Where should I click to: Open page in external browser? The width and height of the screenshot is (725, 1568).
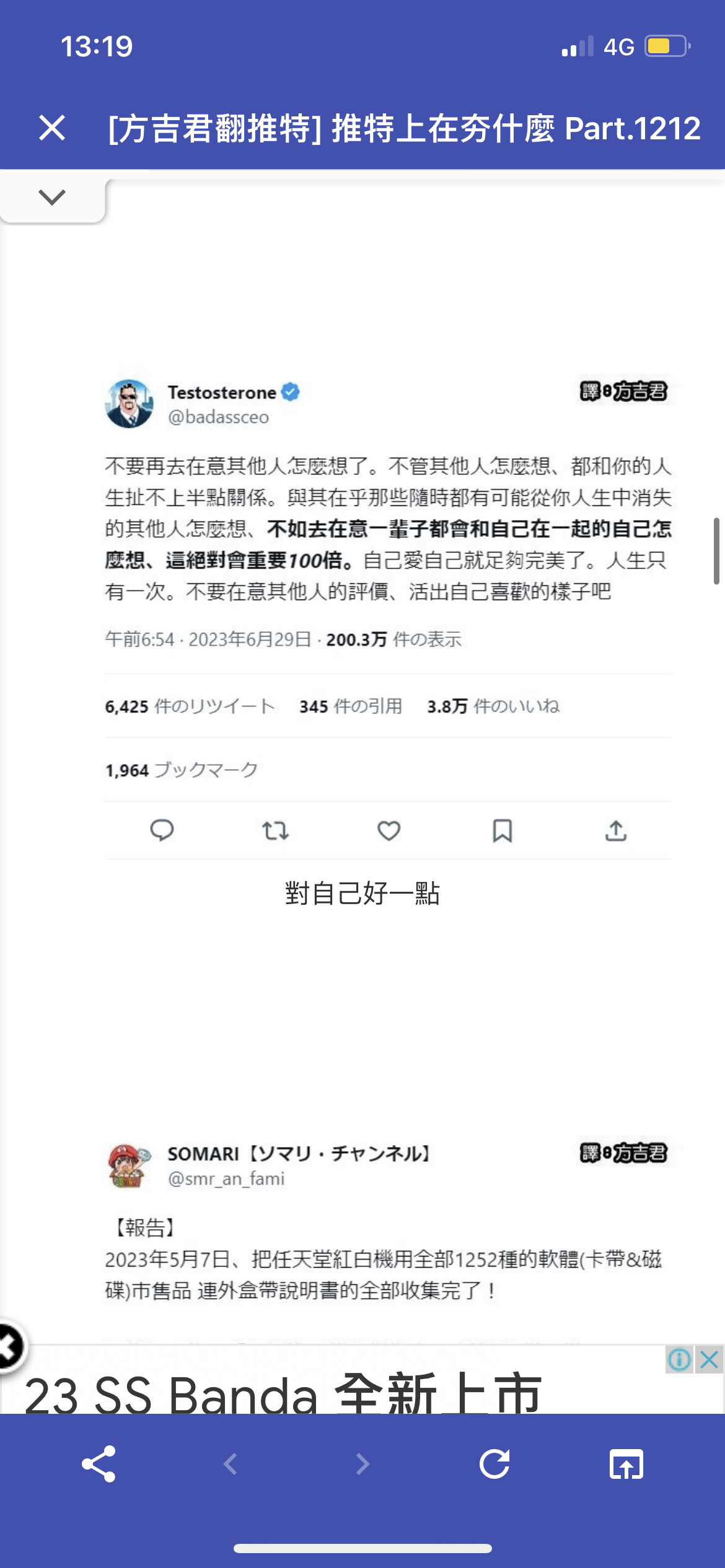coord(626,1464)
